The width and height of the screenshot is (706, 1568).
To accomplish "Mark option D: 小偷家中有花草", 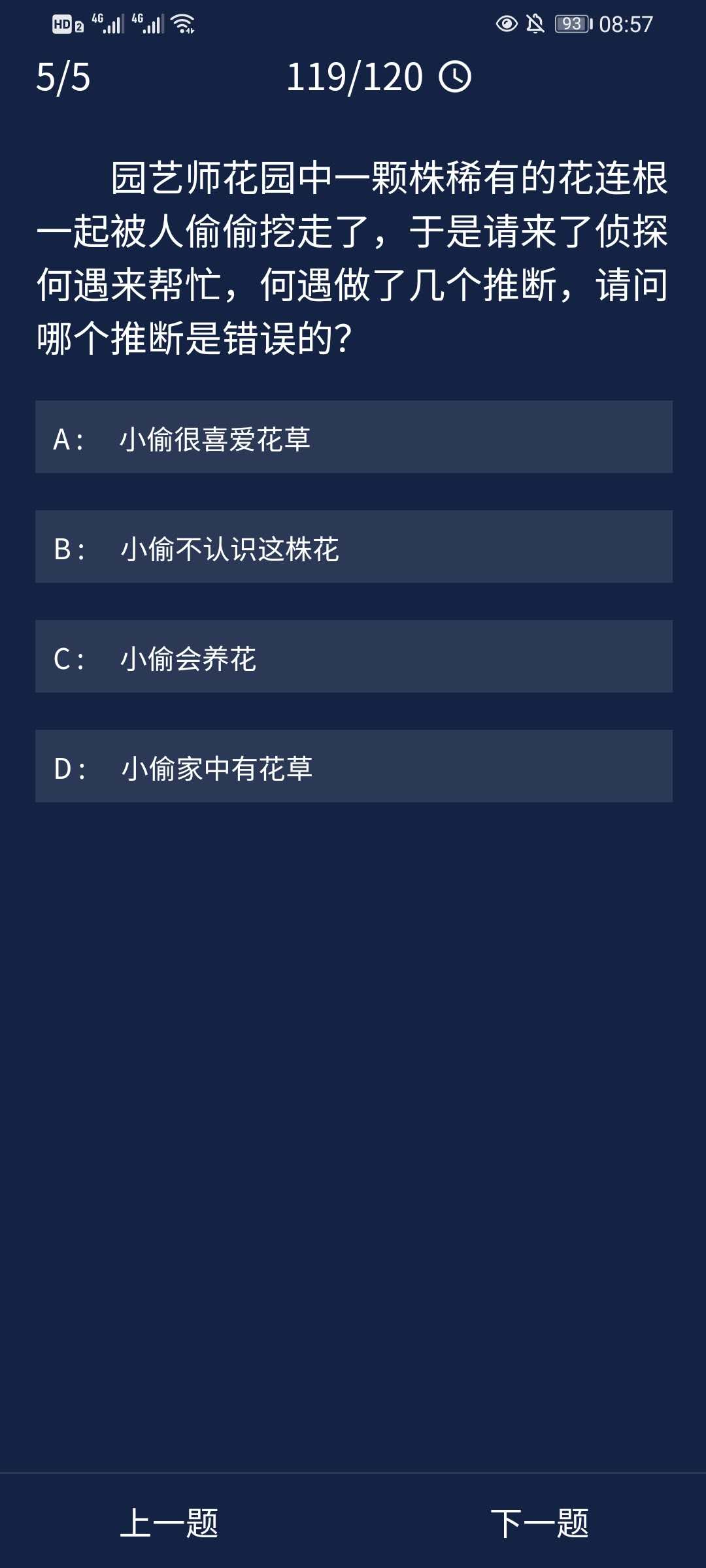I will coord(353,766).
